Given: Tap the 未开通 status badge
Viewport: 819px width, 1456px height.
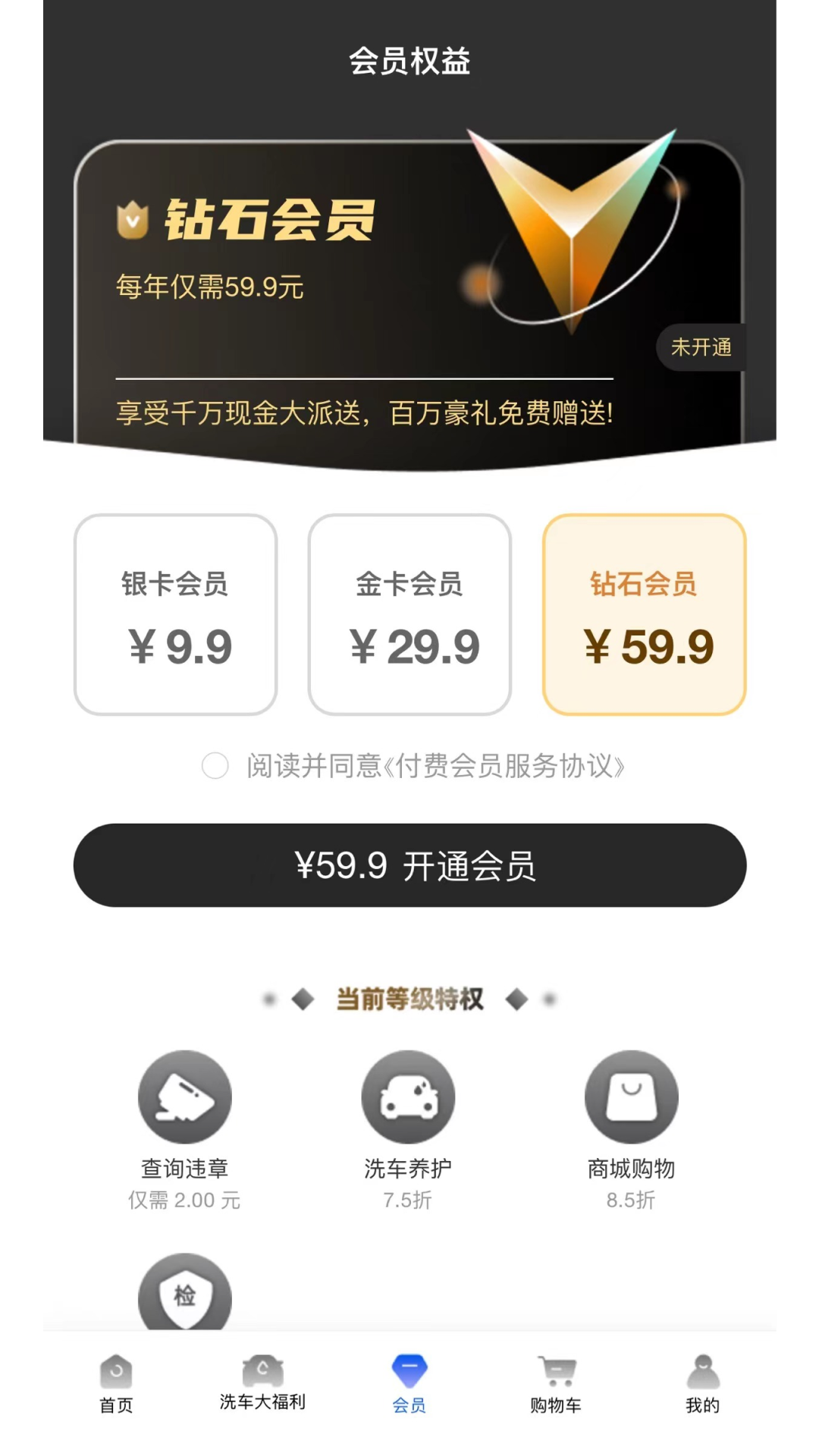Looking at the screenshot, I should (x=700, y=348).
